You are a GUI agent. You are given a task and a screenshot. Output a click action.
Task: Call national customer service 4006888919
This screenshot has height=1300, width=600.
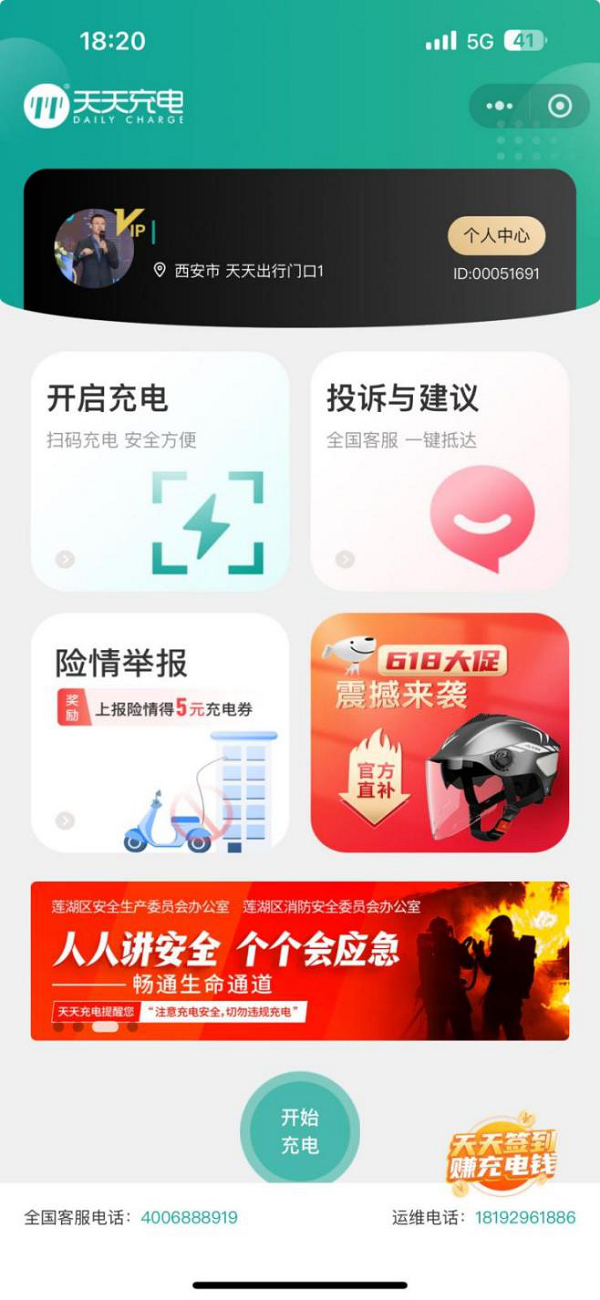click(189, 1218)
